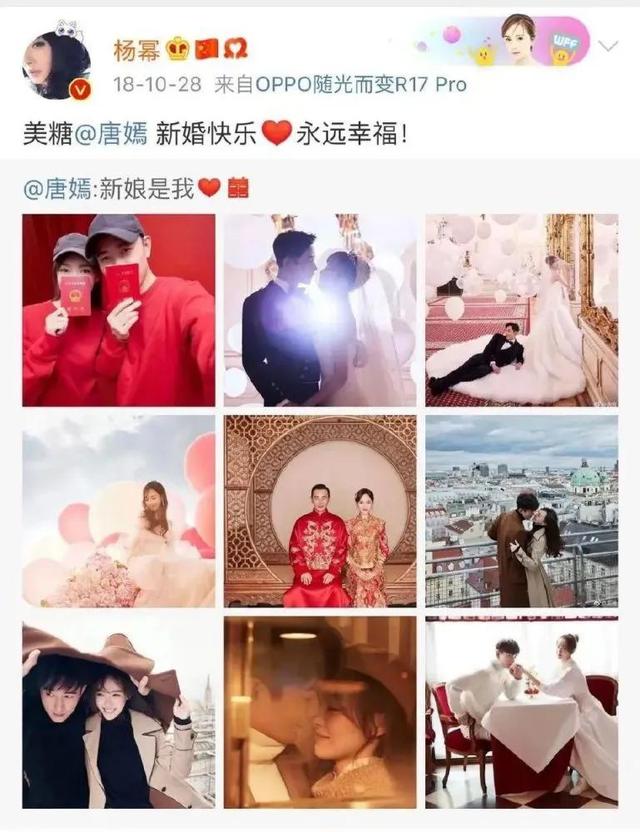View the backlit couple kissing photo
Image resolution: width=640 pixels, height=832 pixels.
[320, 310]
